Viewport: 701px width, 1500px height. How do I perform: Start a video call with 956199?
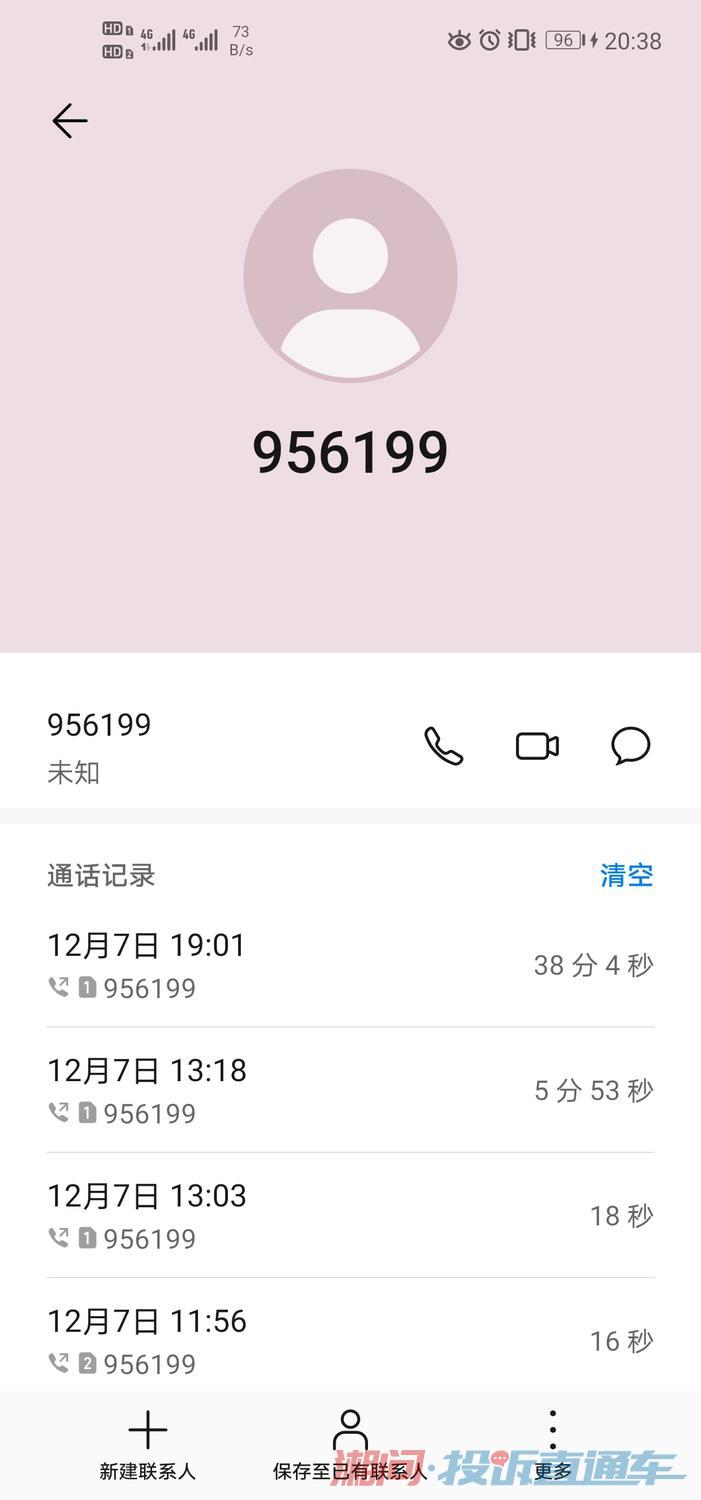537,746
